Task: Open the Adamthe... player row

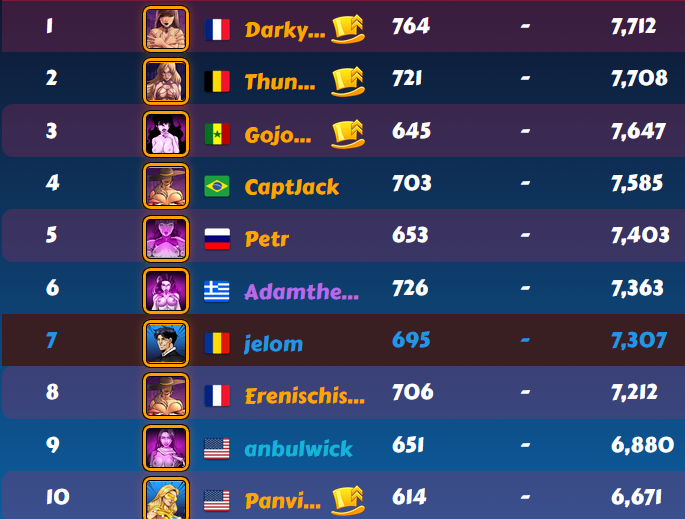Action: tap(301, 291)
